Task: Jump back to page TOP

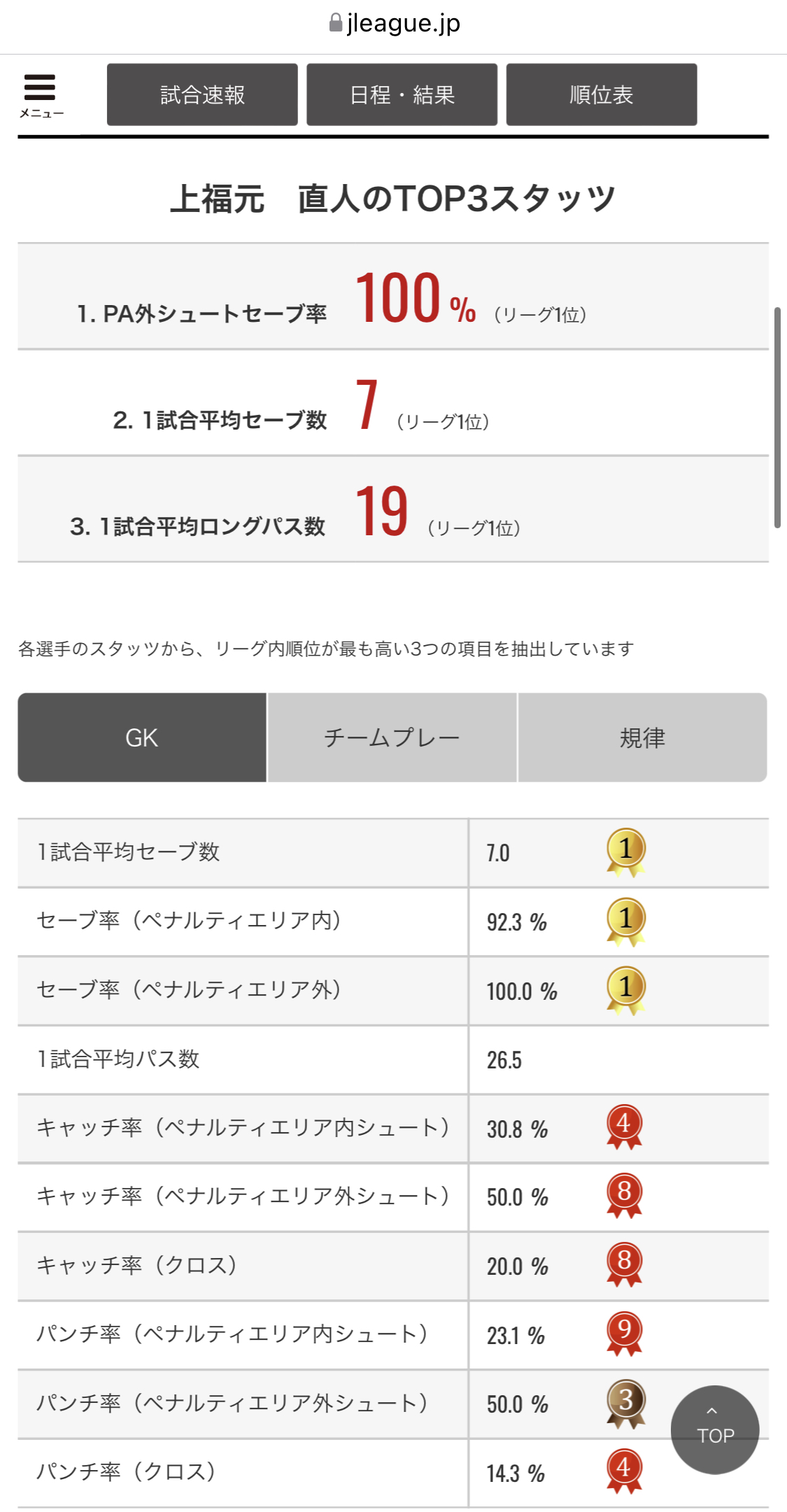Action: (715, 1429)
